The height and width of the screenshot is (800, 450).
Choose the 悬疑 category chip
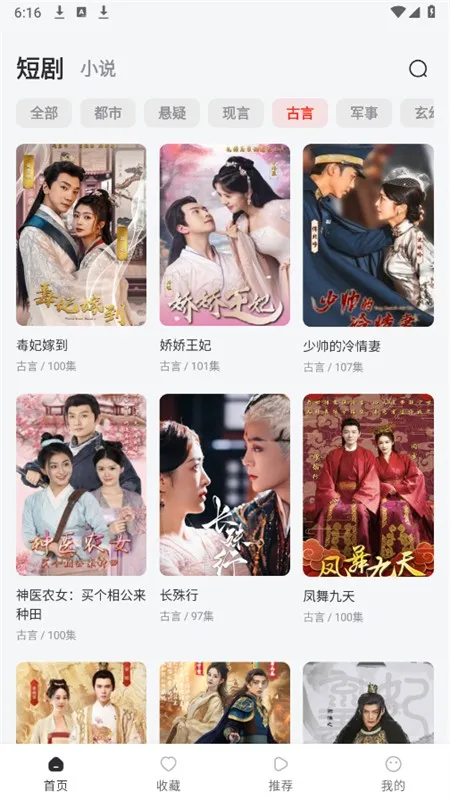tap(172, 113)
